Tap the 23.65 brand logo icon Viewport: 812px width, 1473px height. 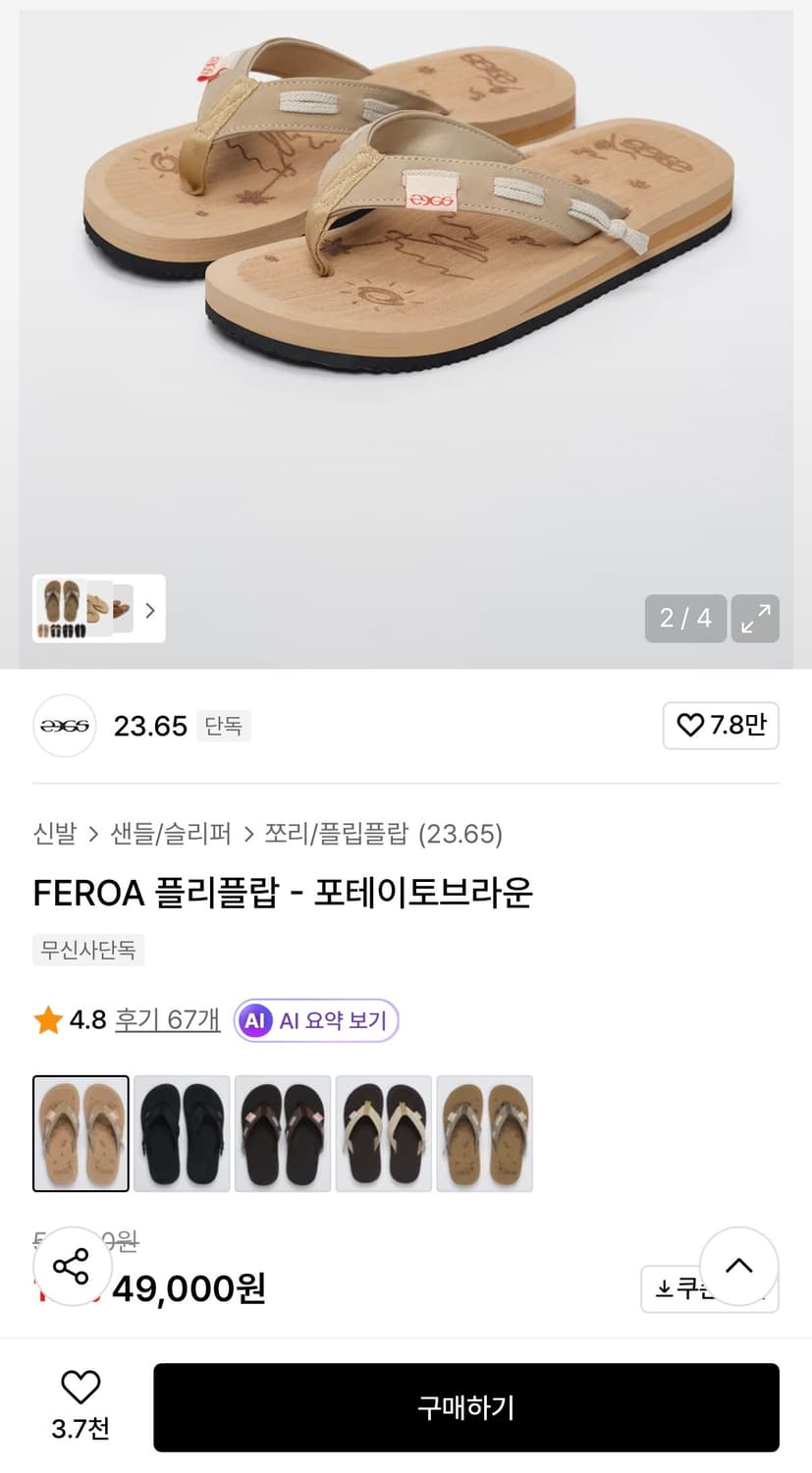64,726
